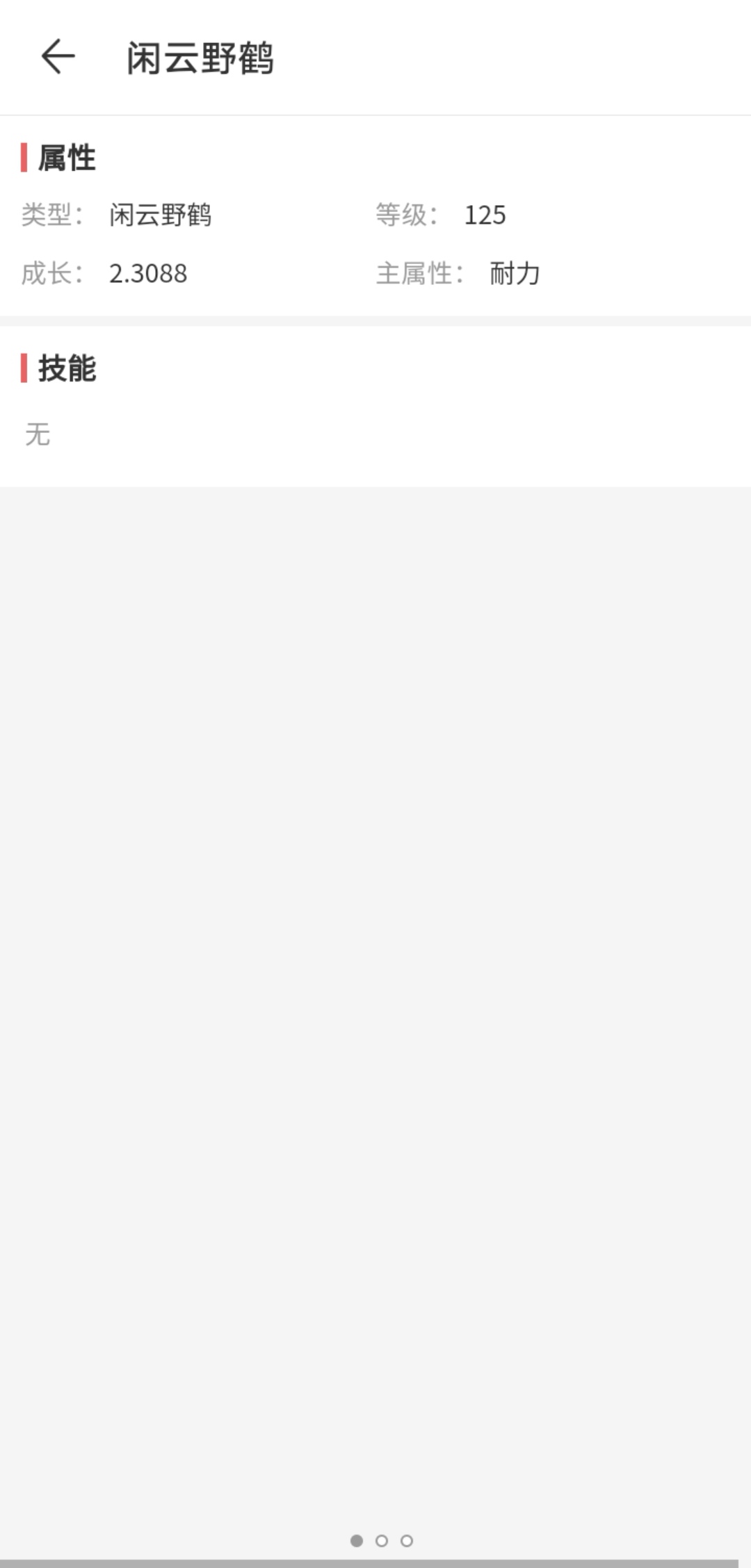Tap the 主属性 label
The image size is (751, 1568).
click(418, 274)
